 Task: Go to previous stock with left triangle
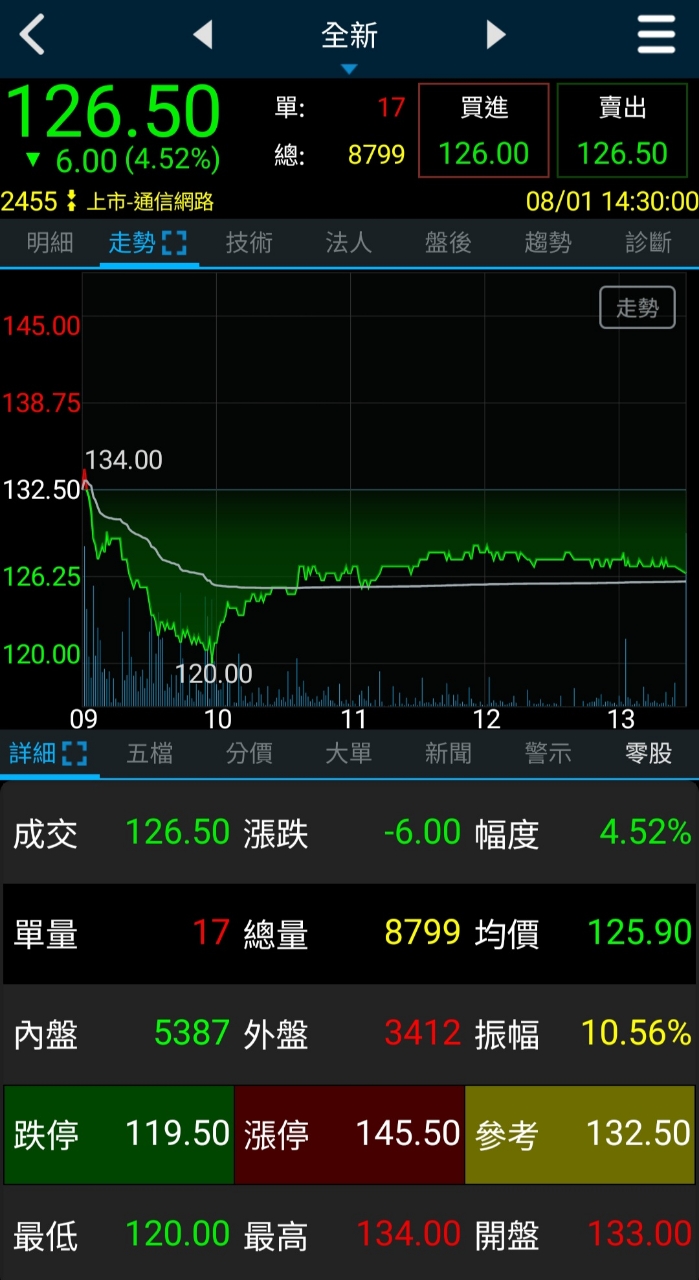(203, 35)
